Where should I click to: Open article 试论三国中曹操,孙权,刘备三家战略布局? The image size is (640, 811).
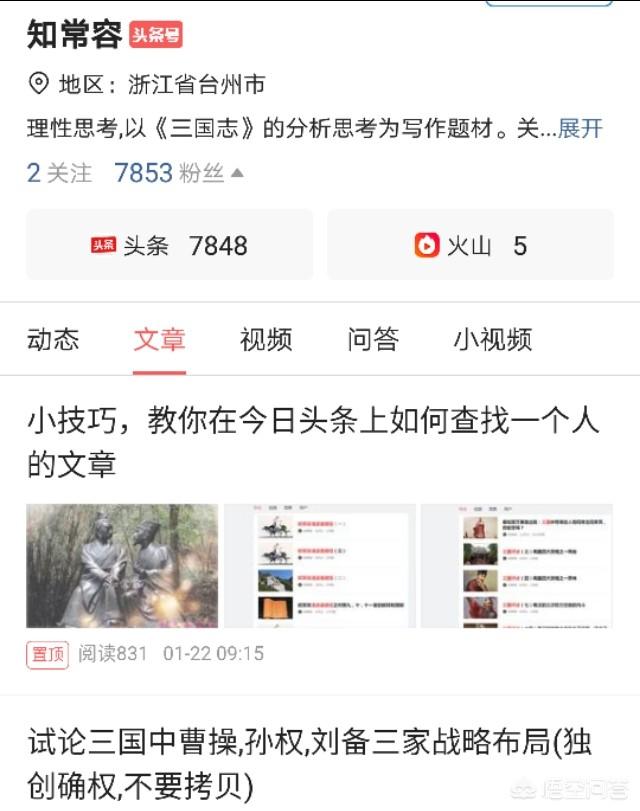click(313, 765)
